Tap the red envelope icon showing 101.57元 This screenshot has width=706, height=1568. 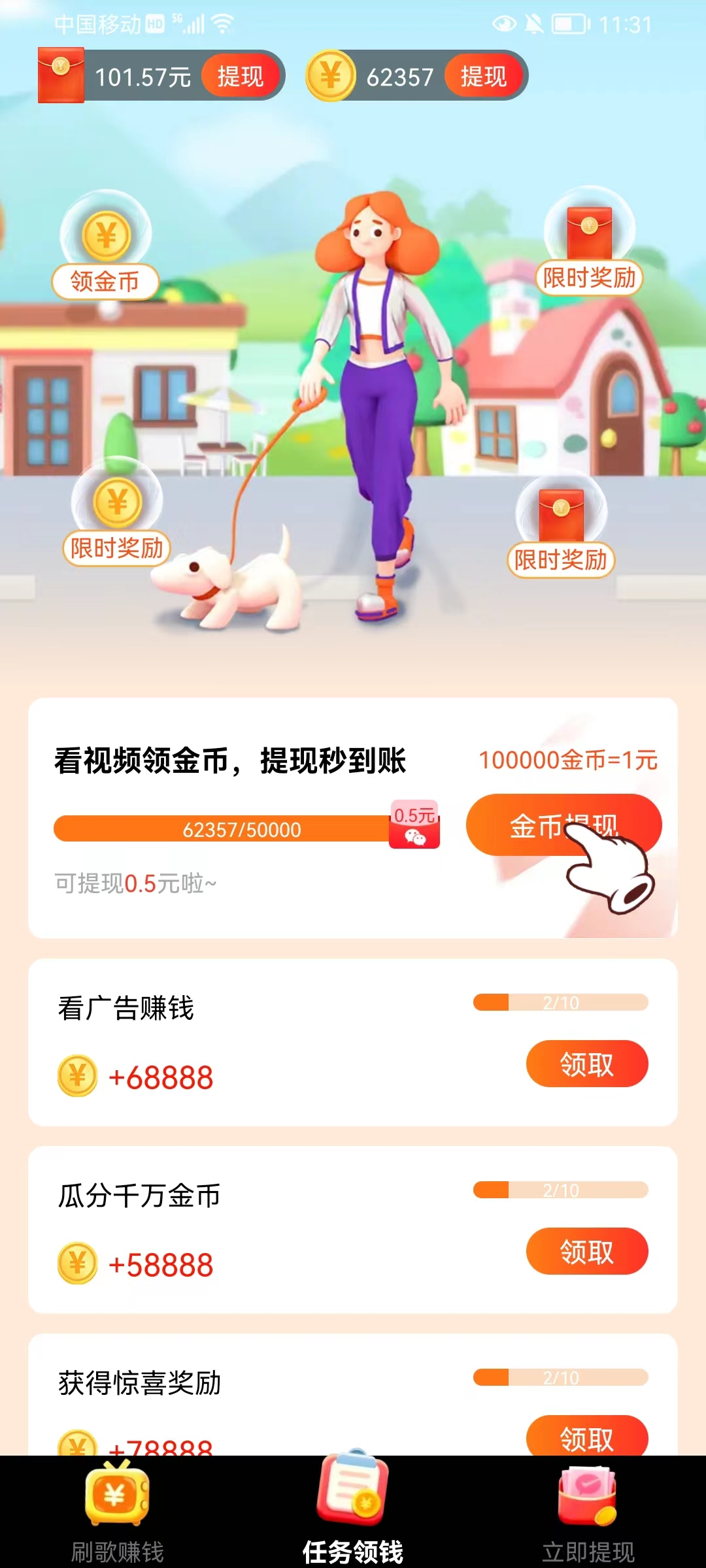[x=62, y=75]
